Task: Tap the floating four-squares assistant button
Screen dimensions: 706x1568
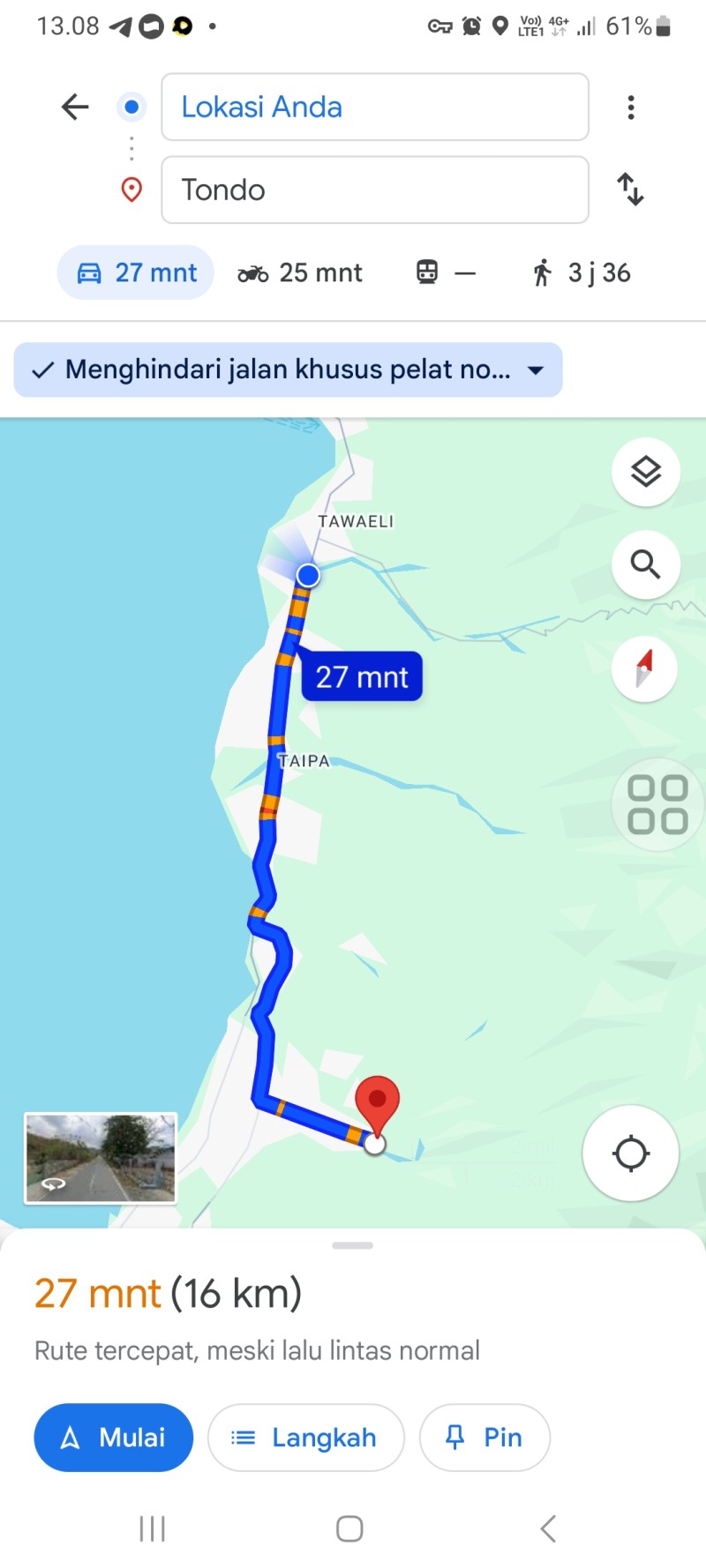Action: click(657, 804)
